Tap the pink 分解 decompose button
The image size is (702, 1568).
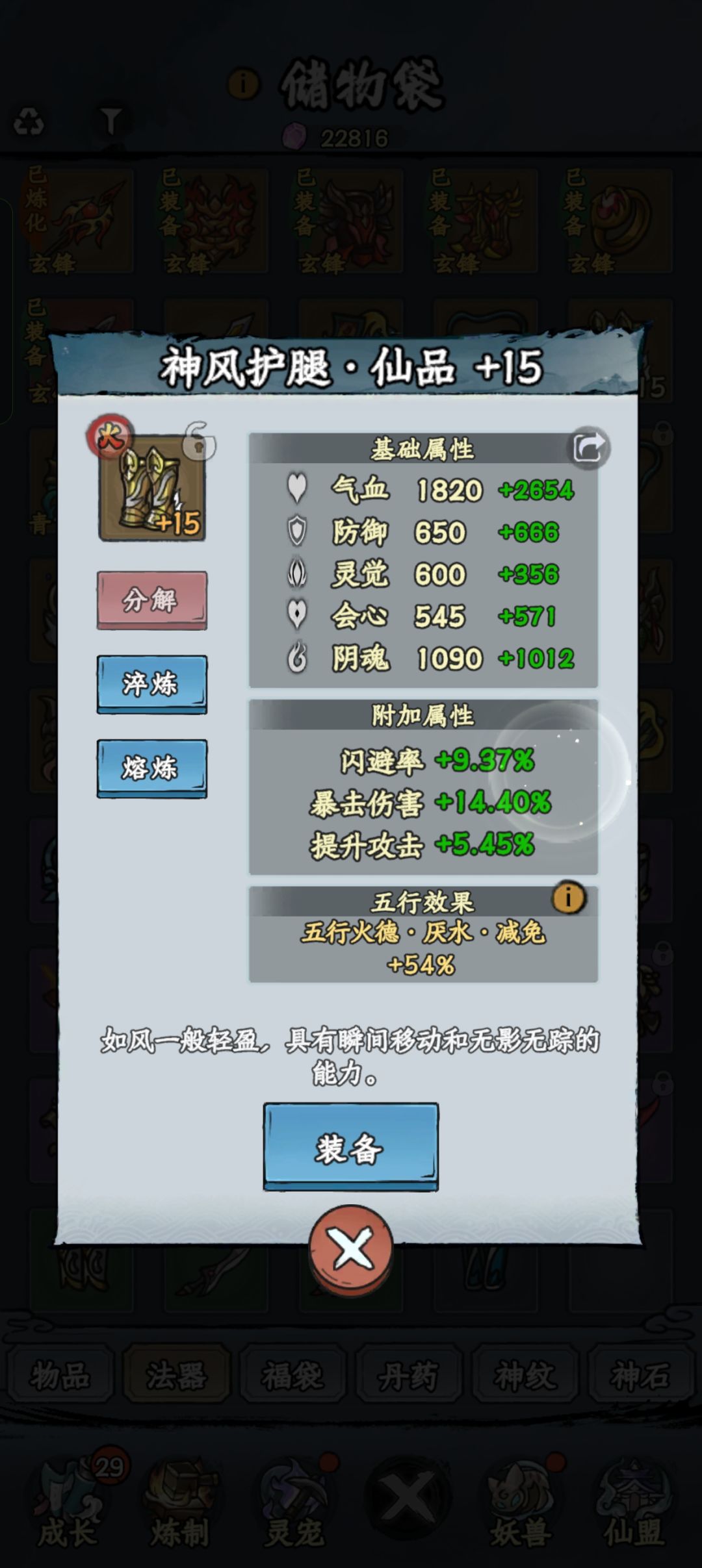pos(151,601)
